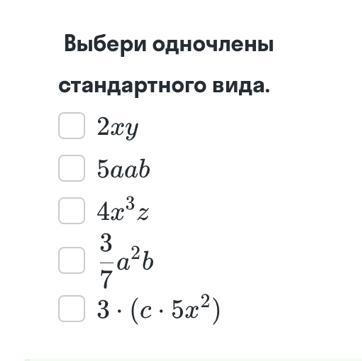
Task: Tick the checkbox next to 4x³z
Action: pos(71,210)
